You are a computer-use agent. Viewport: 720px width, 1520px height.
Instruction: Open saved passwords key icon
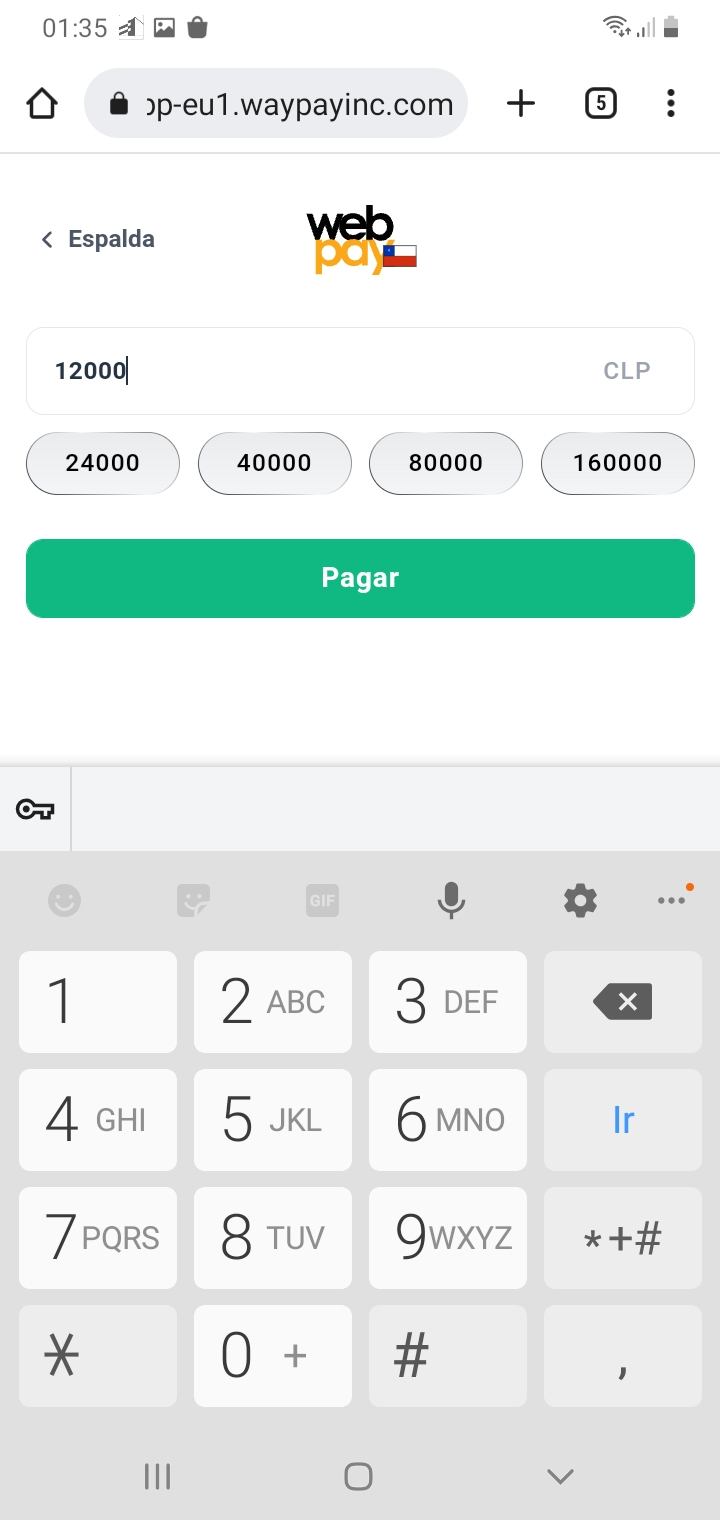point(35,810)
